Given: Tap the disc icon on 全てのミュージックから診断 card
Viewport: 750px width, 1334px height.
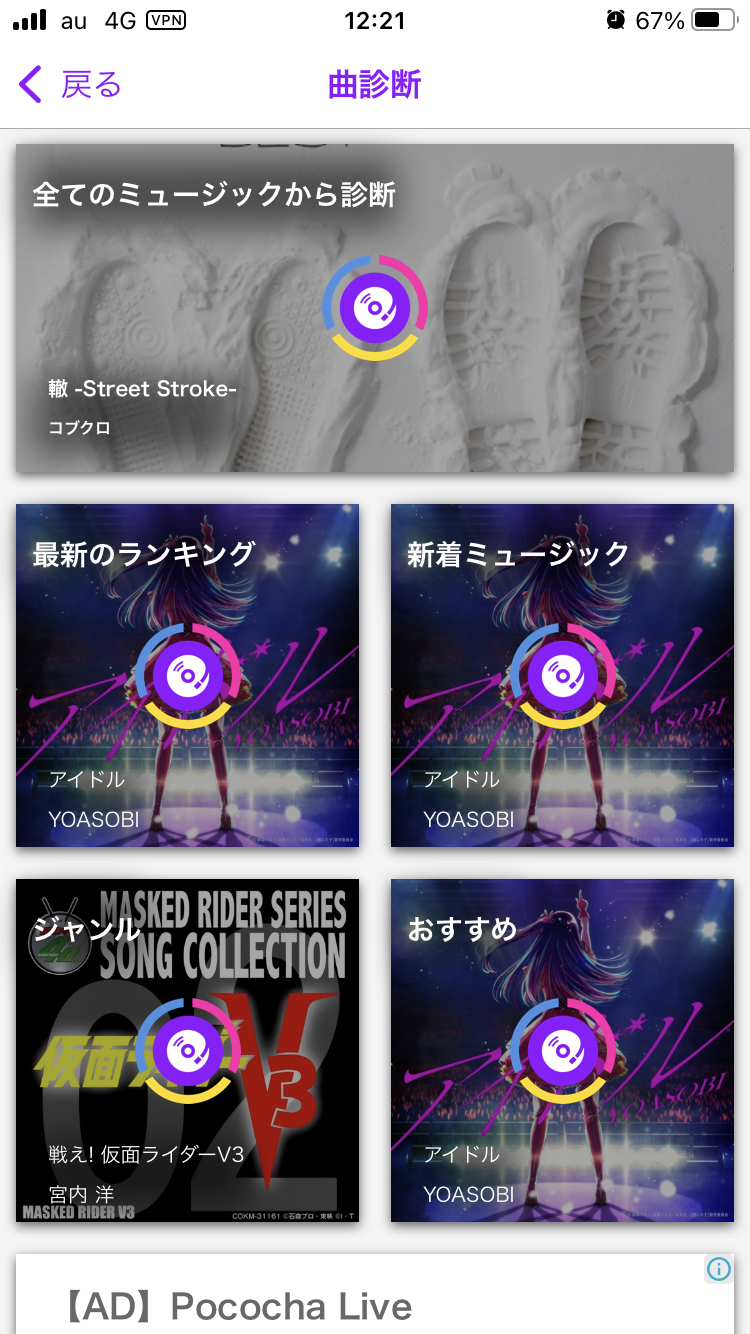Looking at the screenshot, I should 375,307.
